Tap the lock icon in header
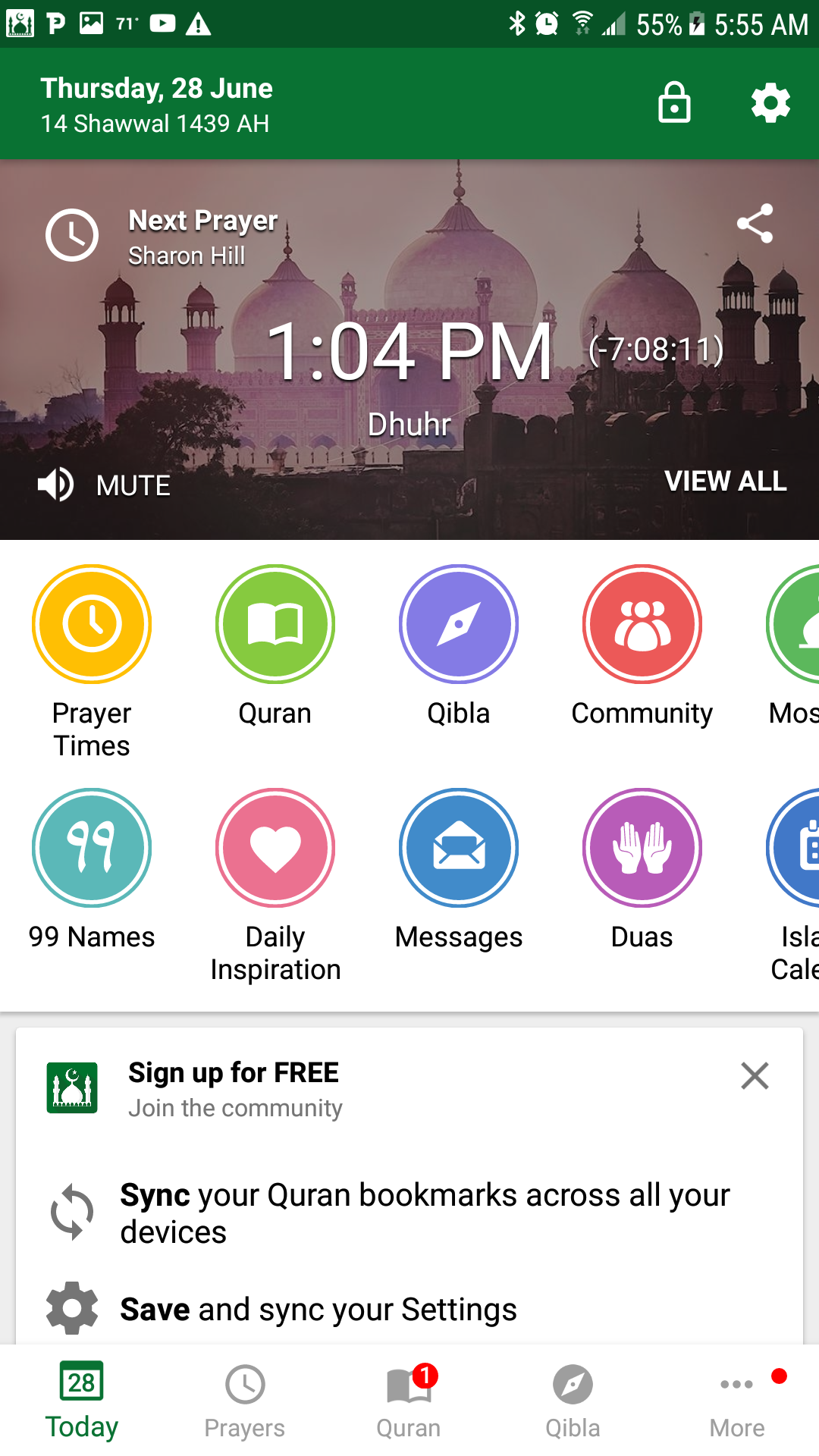 (x=674, y=103)
